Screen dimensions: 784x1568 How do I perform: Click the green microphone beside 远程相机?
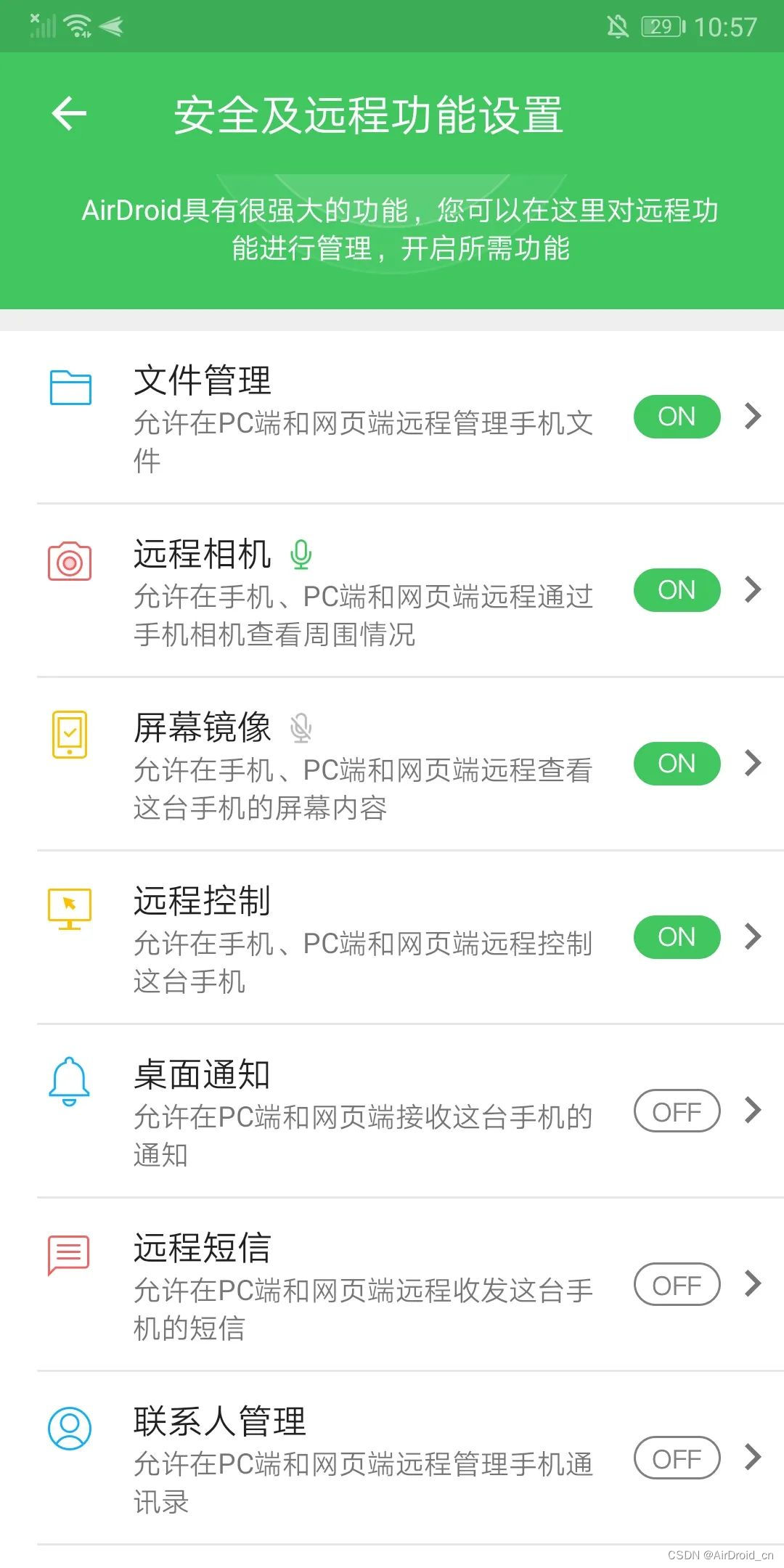tap(302, 555)
